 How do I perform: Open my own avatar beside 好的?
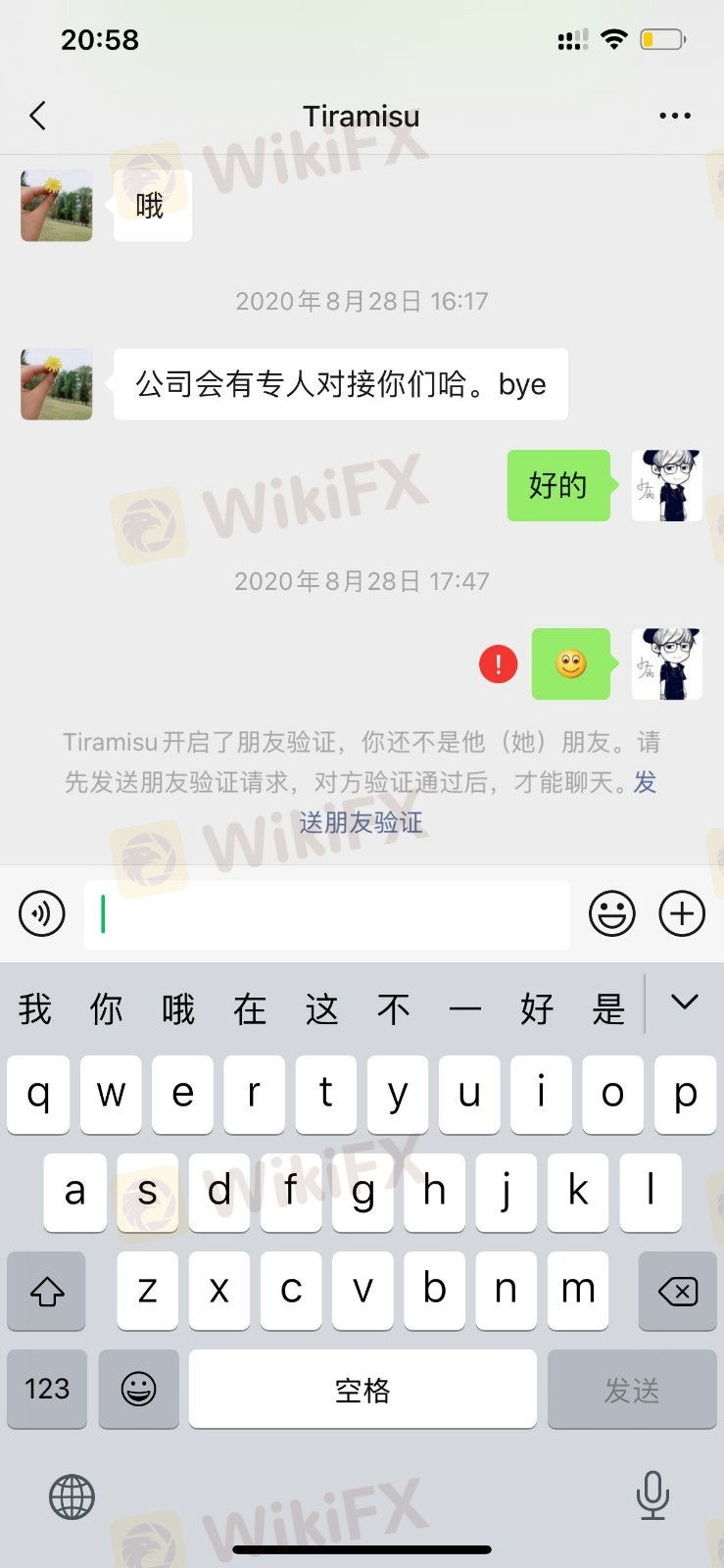coord(666,485)
